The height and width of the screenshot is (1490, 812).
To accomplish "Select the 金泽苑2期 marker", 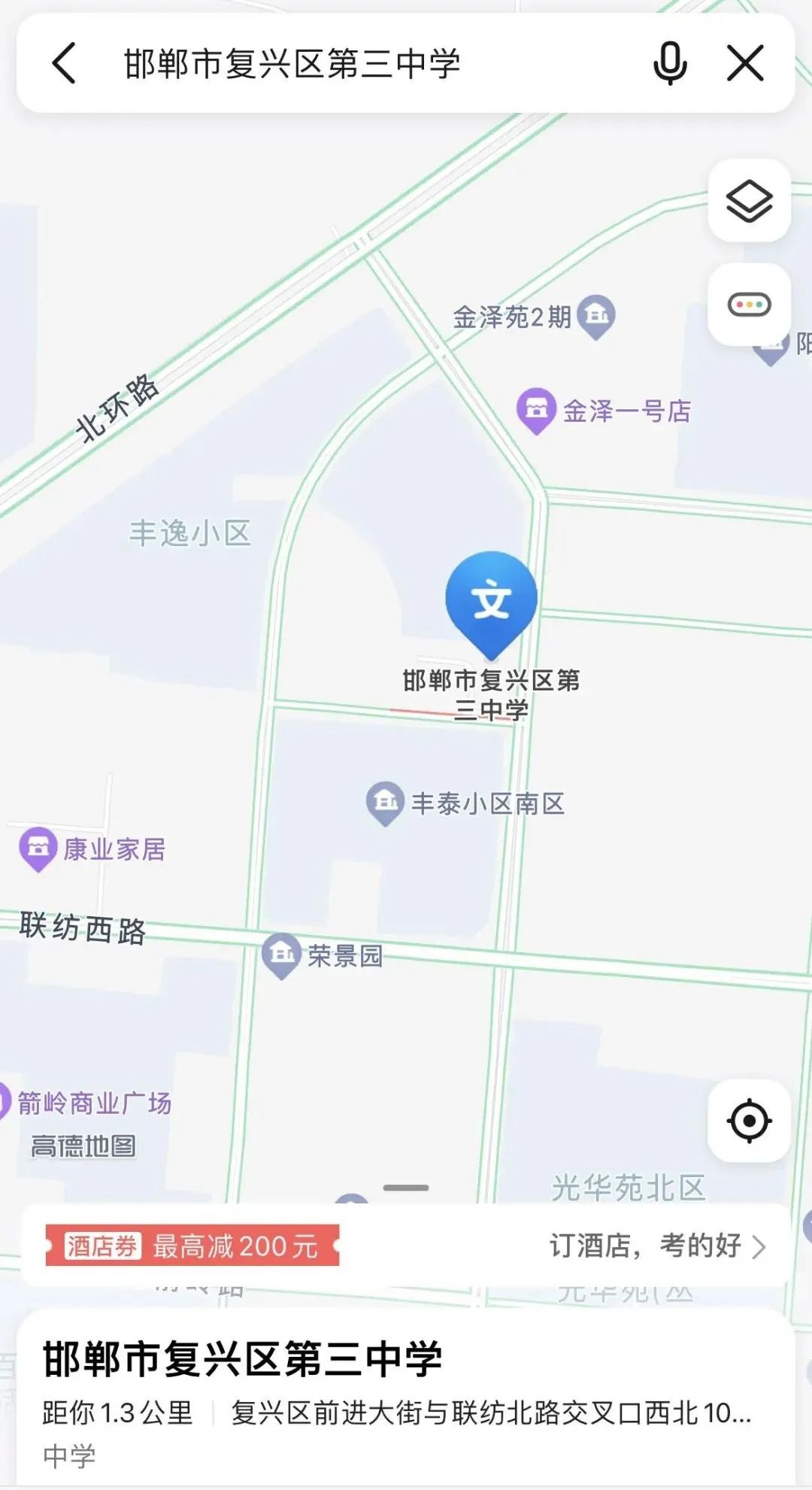I will tap(595, 314).
